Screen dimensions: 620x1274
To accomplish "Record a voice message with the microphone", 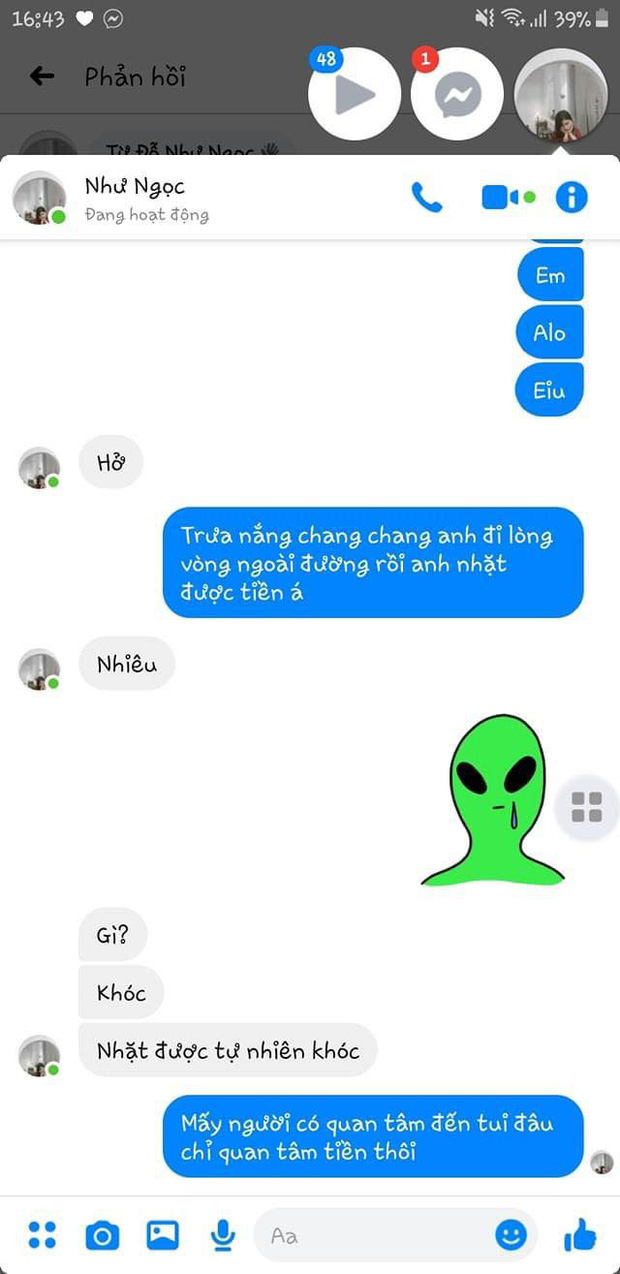I will [x=222, y=1236].
